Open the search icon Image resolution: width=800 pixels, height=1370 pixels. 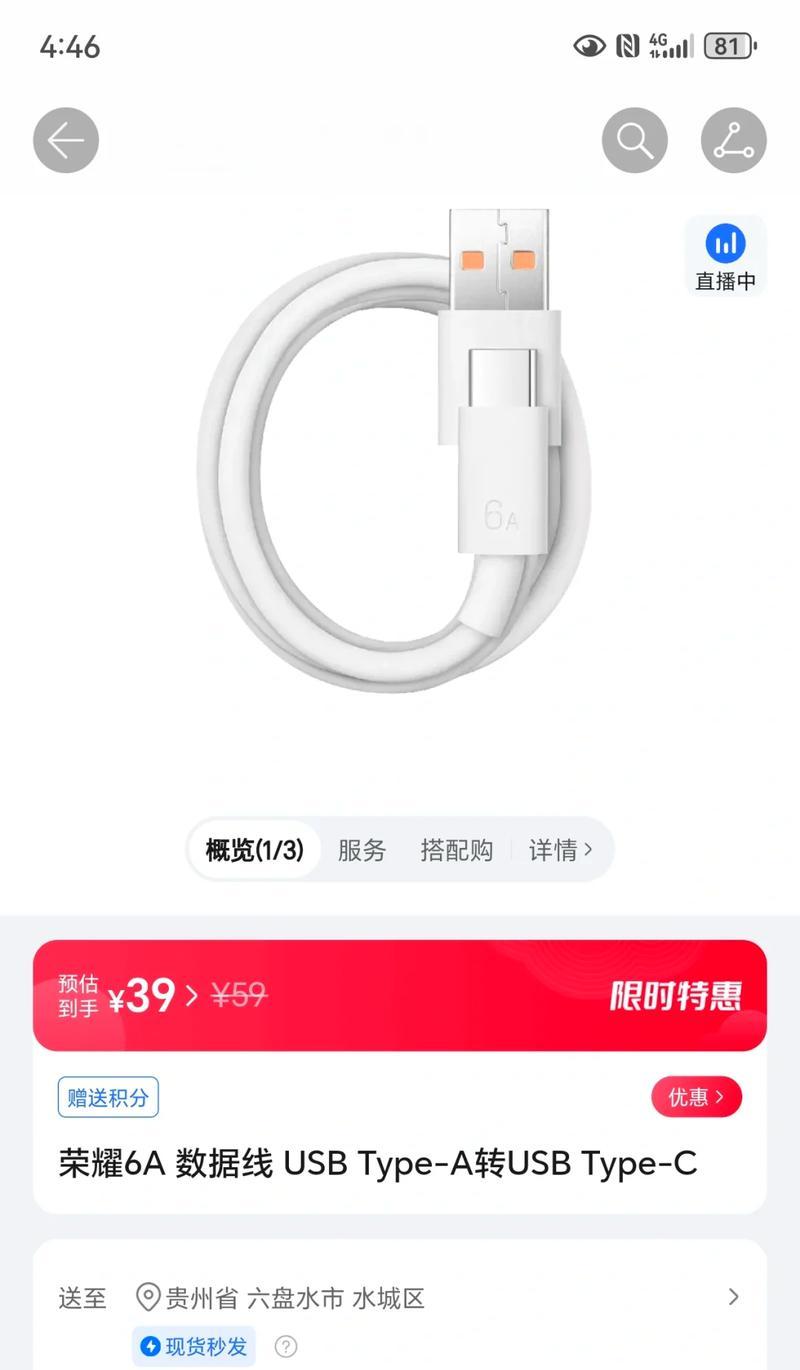(x=634, y=140)
